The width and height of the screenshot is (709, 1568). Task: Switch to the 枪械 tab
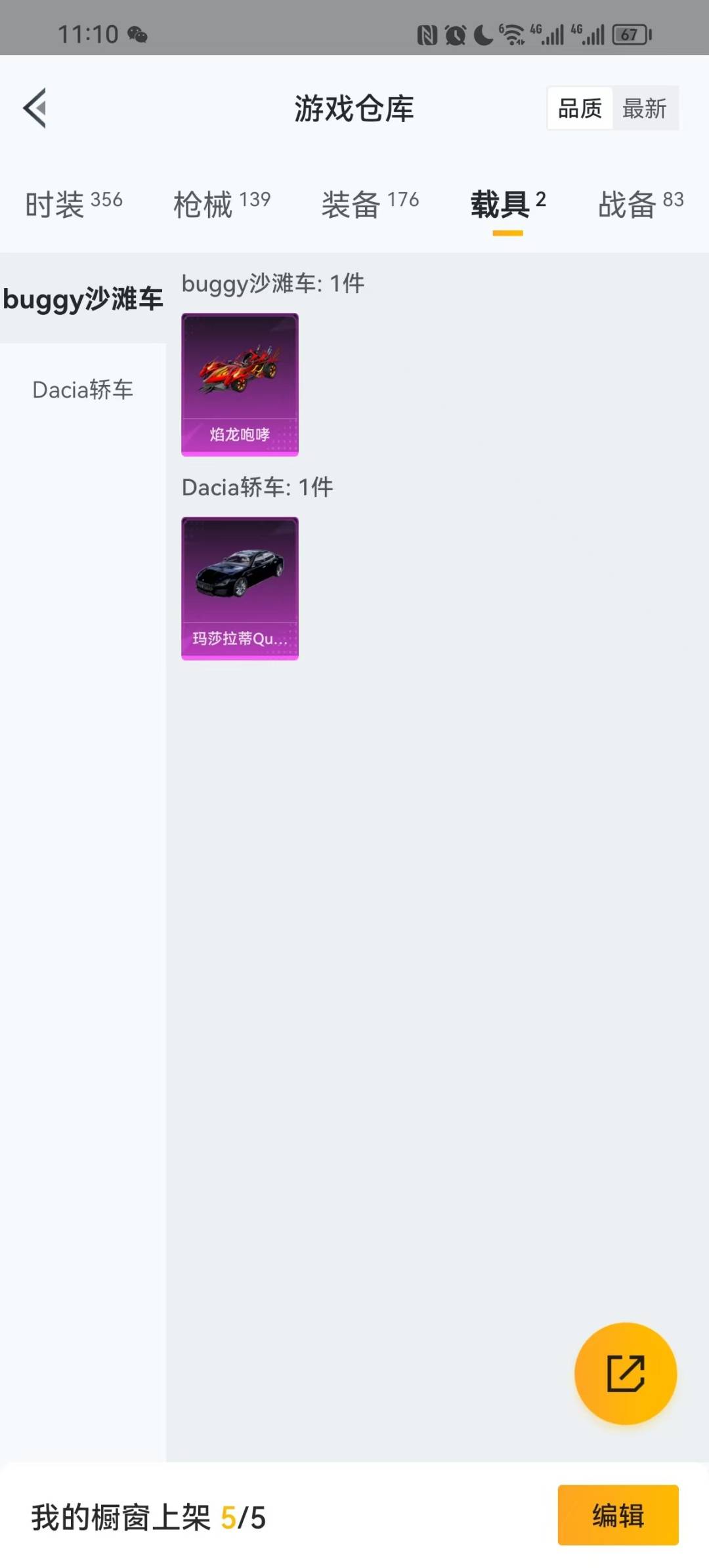pyautogui.click(x=222, y=204)
